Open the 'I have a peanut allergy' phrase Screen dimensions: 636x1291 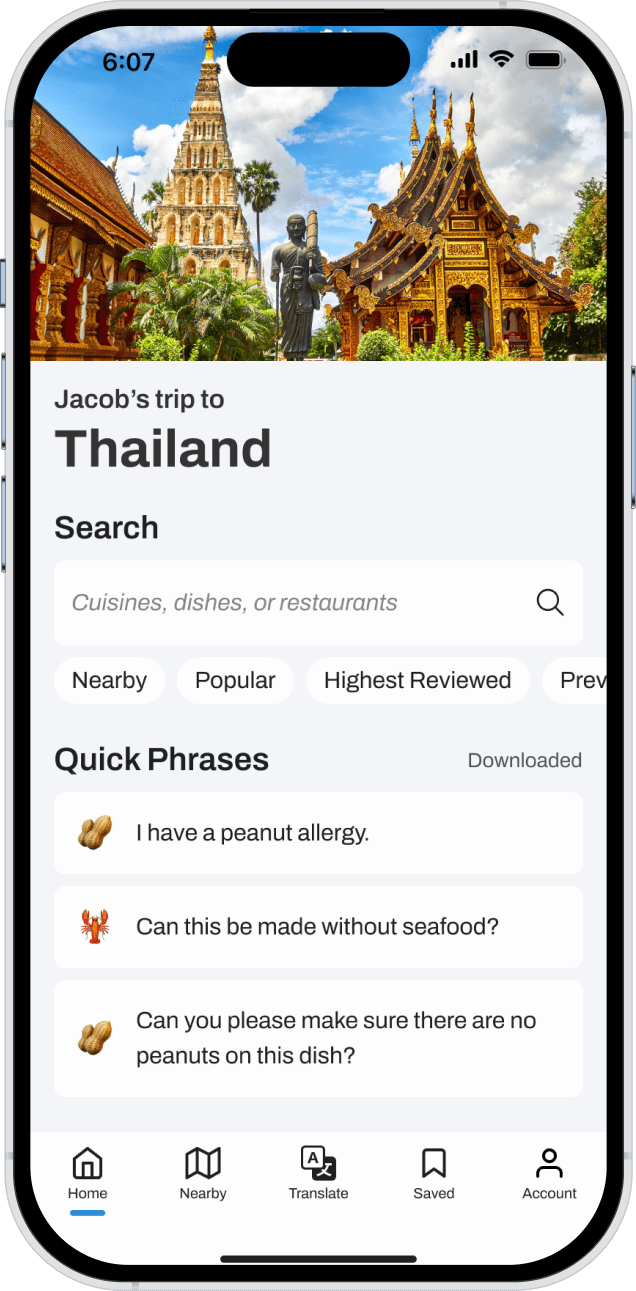click(318, 833)
